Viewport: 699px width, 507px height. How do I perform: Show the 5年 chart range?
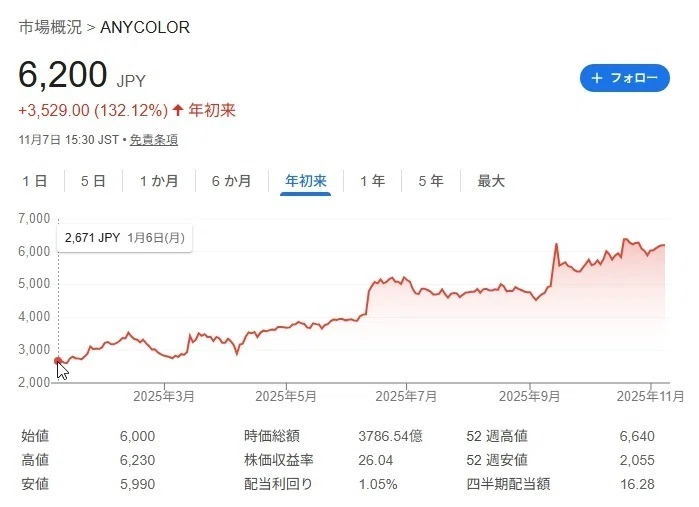(431, 181)
